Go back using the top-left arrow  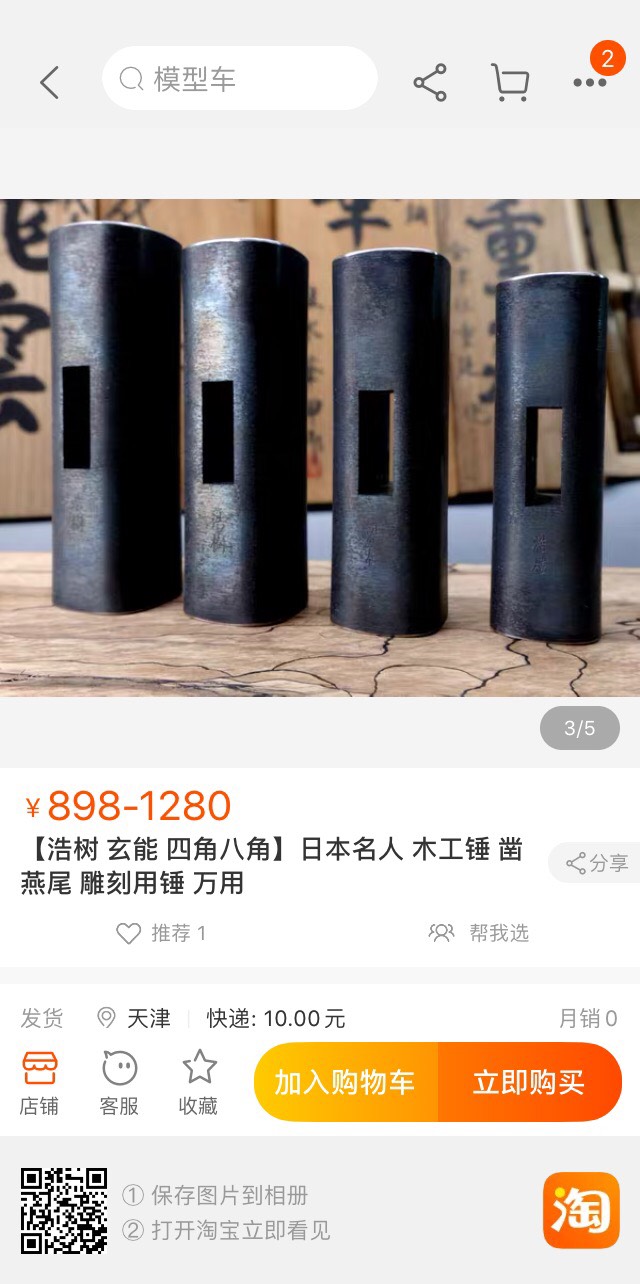tap(49, 82)
